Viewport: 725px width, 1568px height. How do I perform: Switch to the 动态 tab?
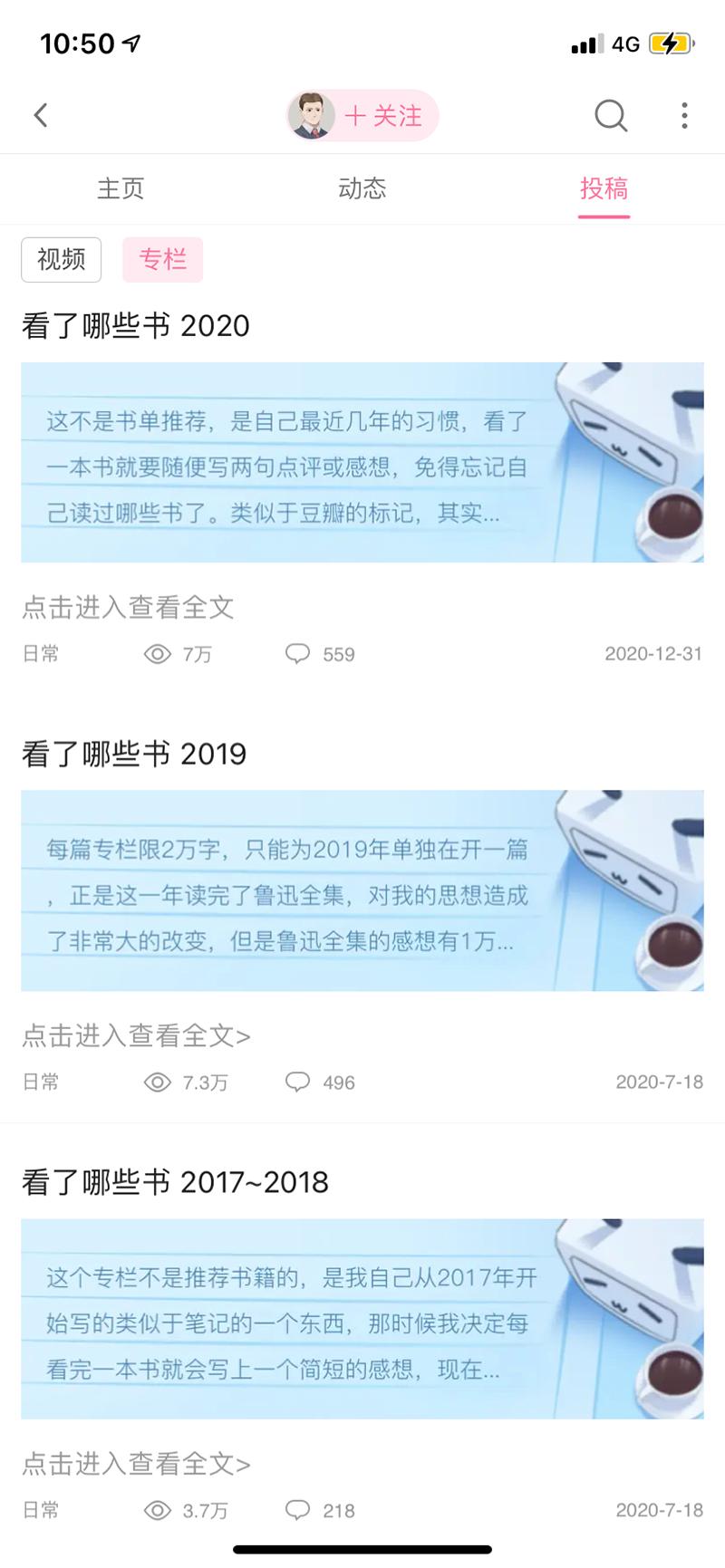point(362,188)
